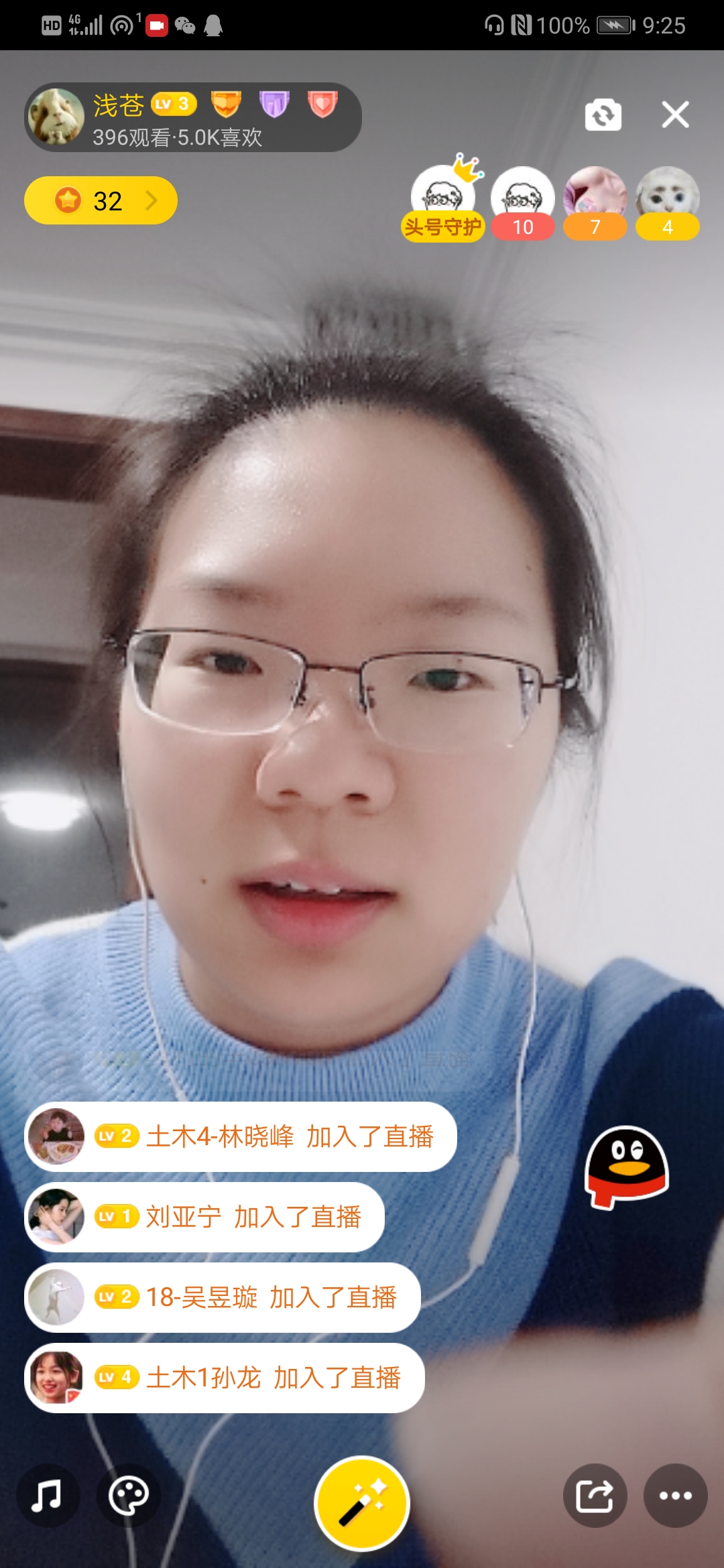This screenshot has height=1568, width=724.
Task: Share this live stream
Action: [x=595, y=1496]
